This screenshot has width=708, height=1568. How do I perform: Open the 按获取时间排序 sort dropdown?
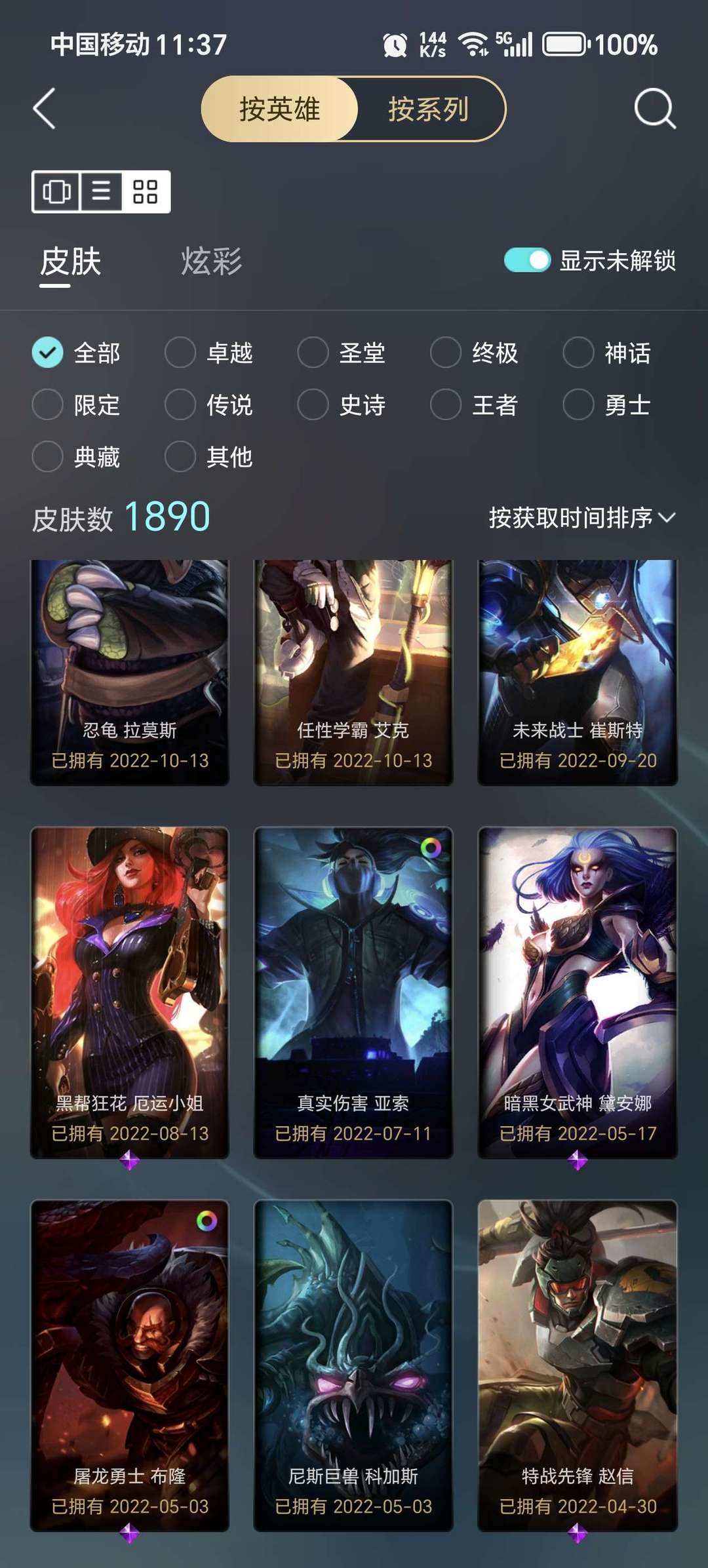pos(580,518)
